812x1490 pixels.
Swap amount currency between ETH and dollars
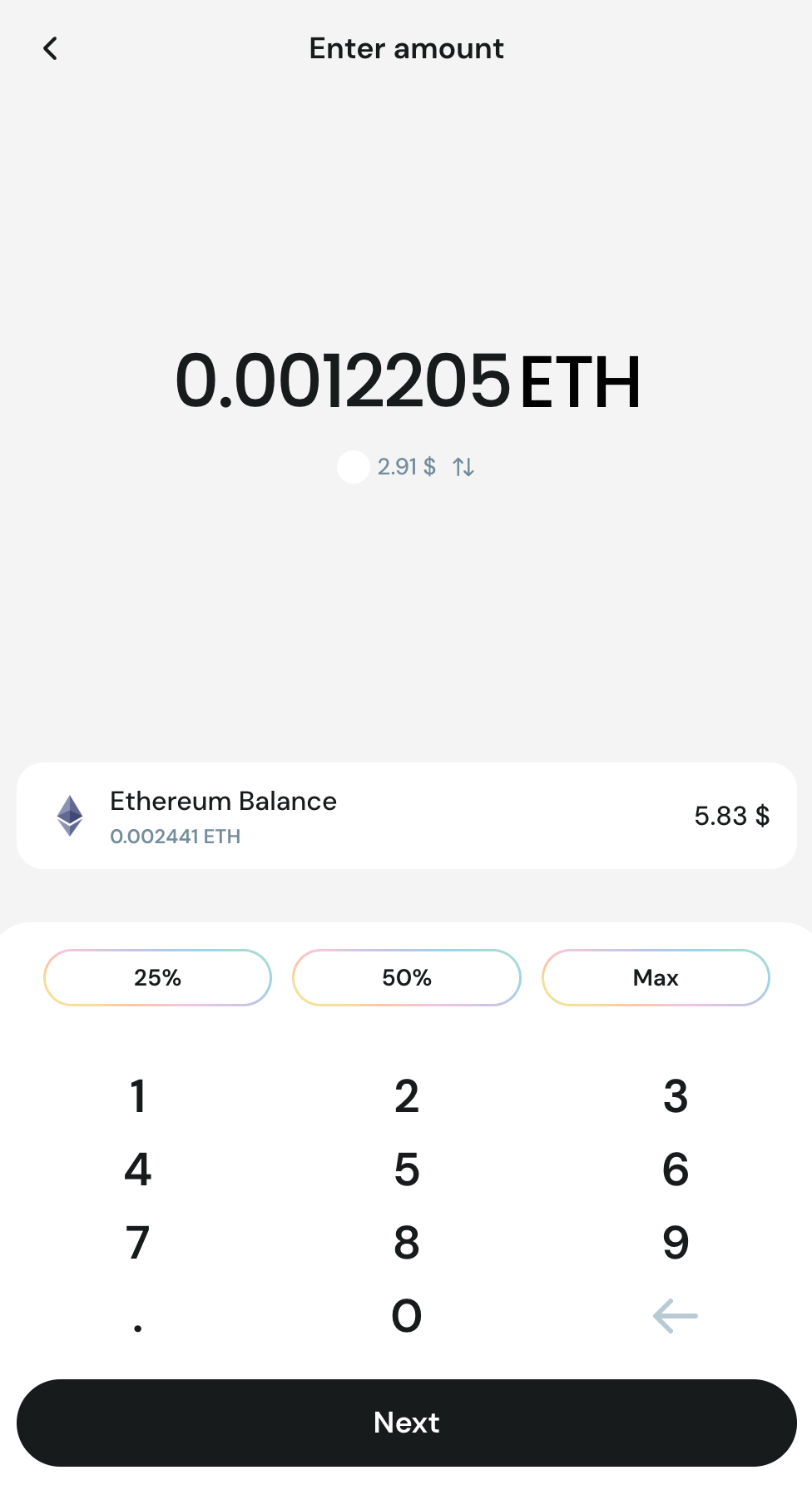(x=463, y=467)
